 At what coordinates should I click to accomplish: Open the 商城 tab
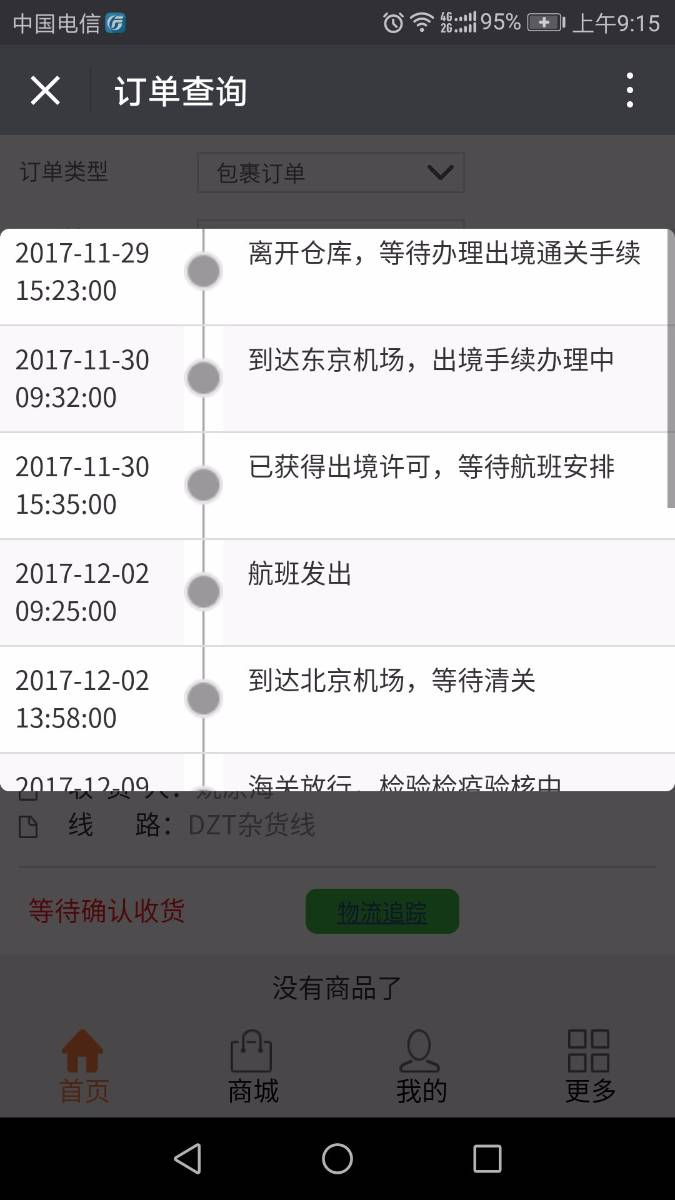(x=253, y=1066)
